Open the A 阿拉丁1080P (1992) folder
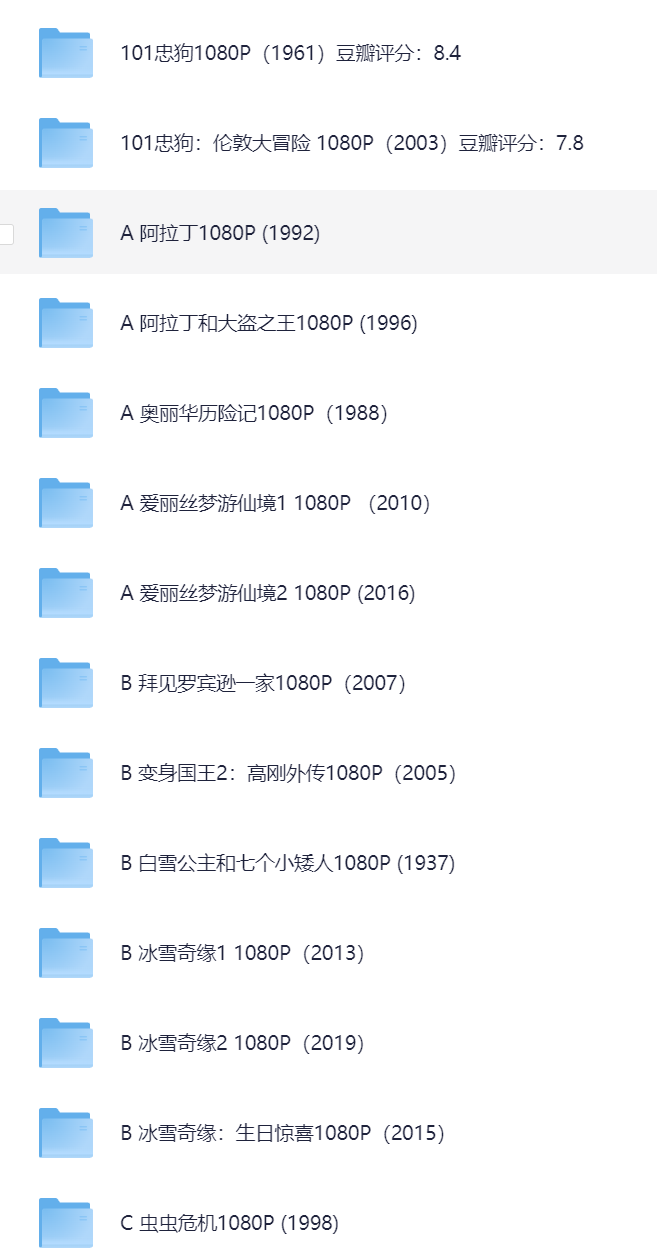Image resolution: width=657 pixels, height=1258 pixels. tap(220, 234)
